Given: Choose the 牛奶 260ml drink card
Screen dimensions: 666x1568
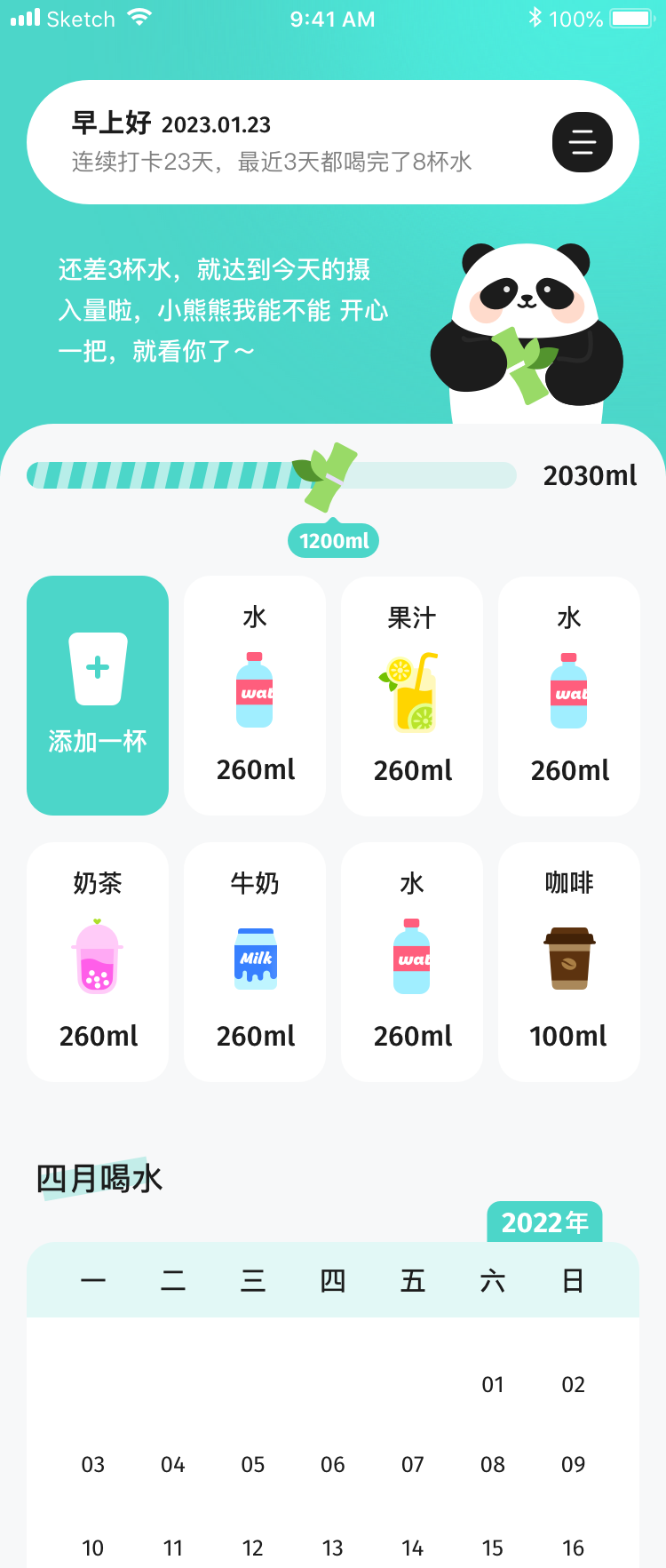Looking at the screenshot, I should pos(255,962).
